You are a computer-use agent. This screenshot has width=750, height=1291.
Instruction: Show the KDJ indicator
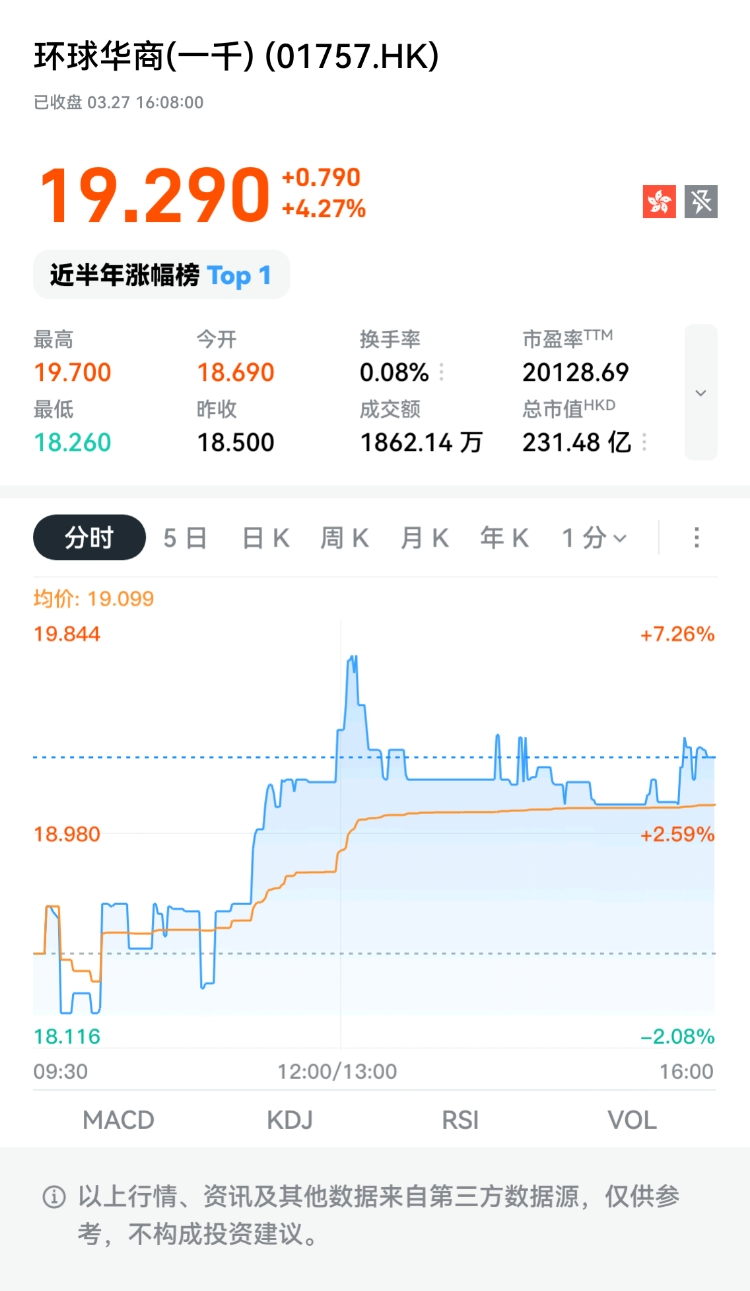coord(290,1120)
